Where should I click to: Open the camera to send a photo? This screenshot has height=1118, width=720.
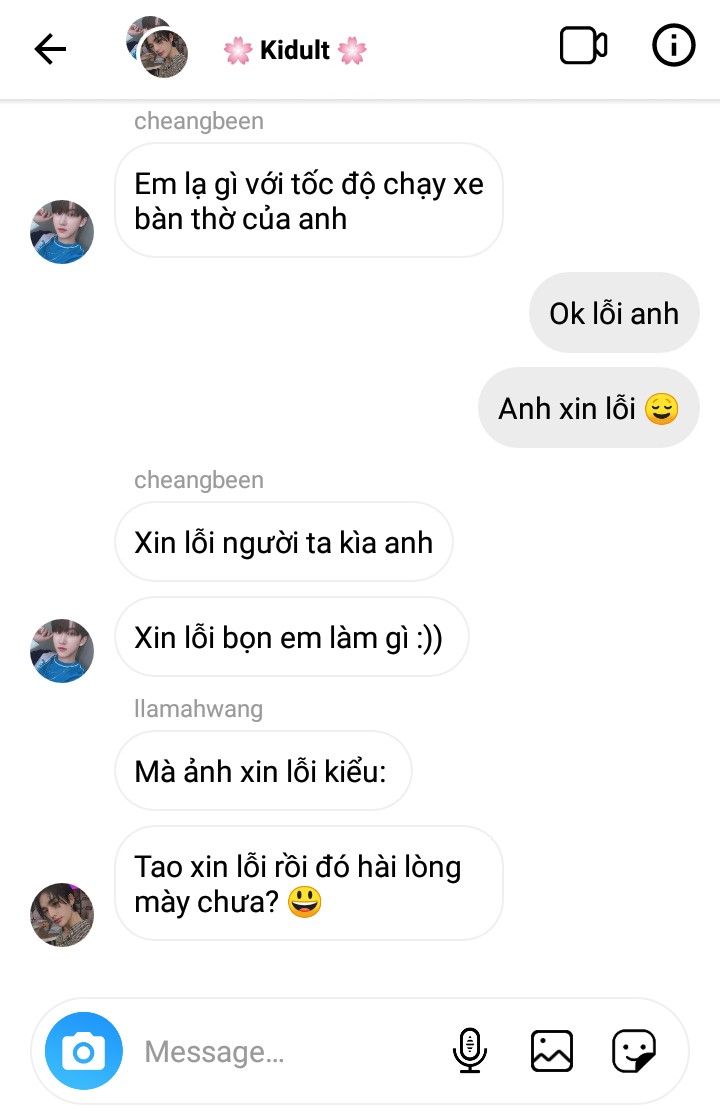pyautogui.click(x=84, y=1051)
